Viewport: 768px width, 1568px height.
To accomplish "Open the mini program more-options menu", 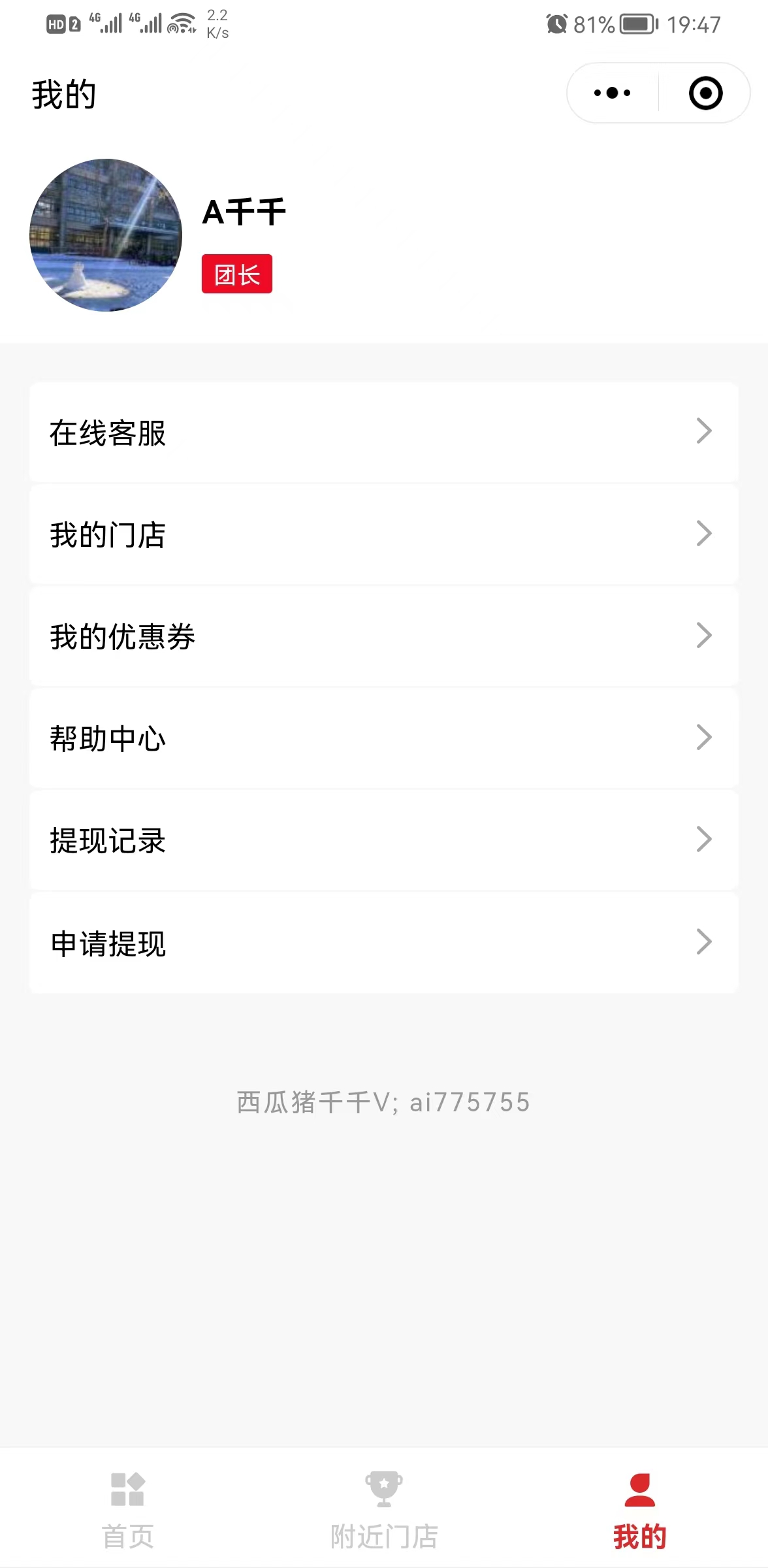I will click(612, 93).
